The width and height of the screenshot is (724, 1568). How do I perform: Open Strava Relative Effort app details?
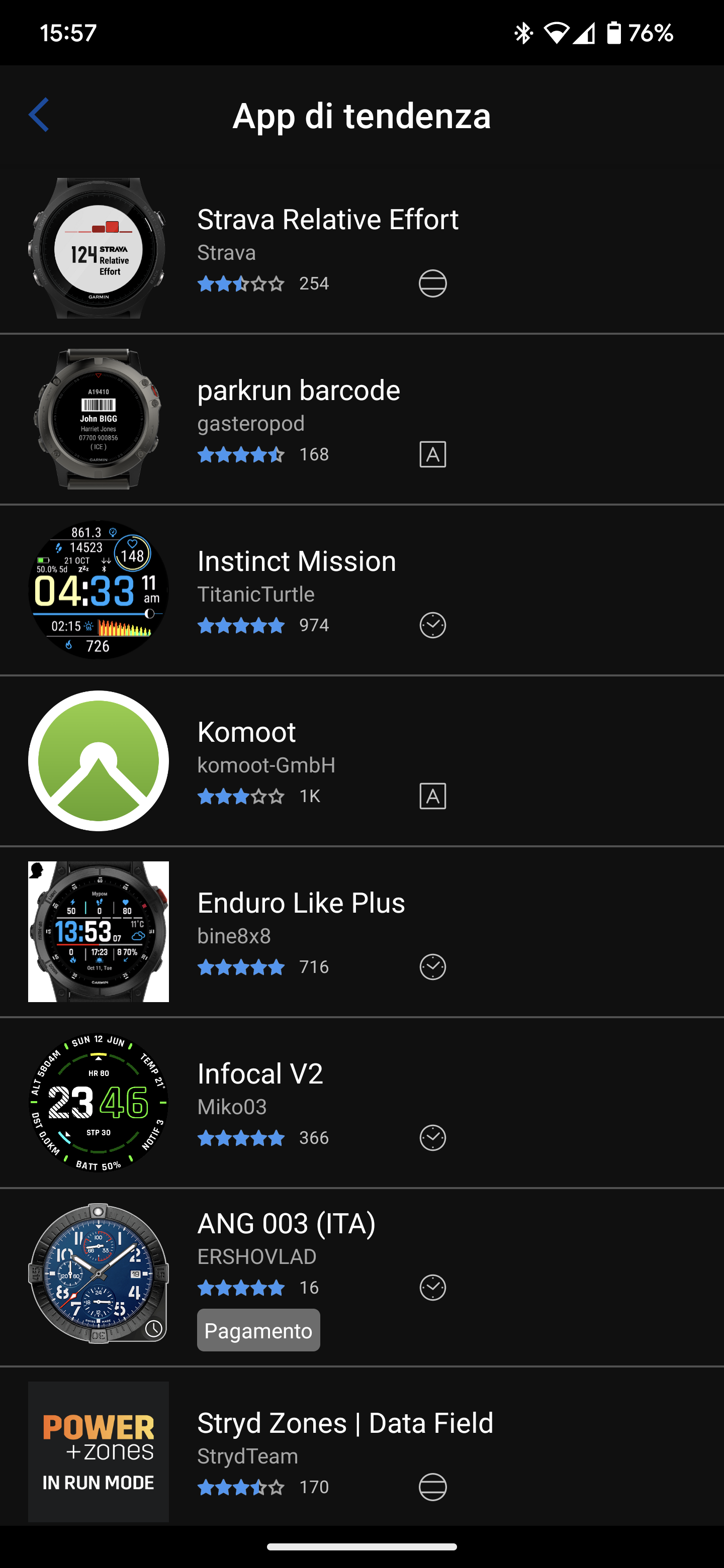328,220
